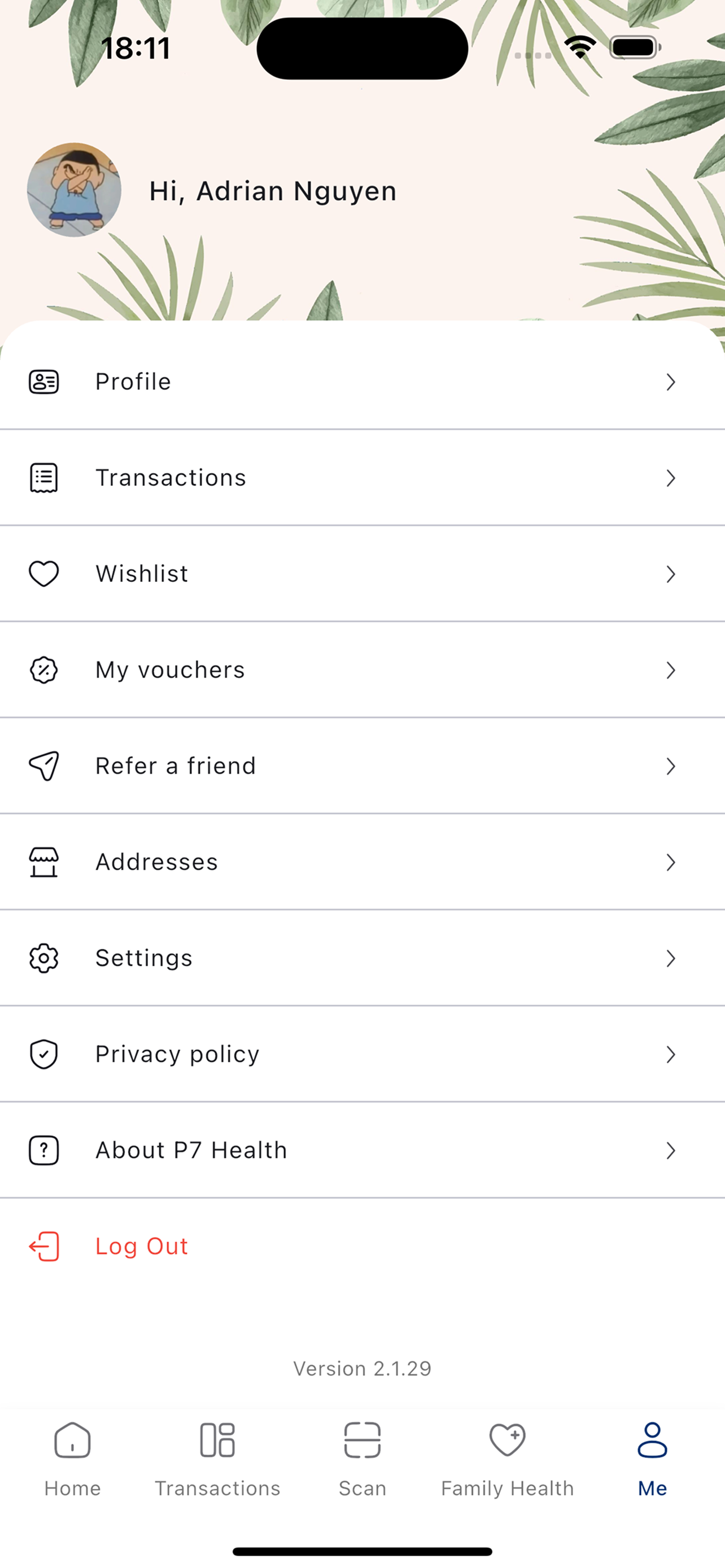Select the Me tab

click(652, 1460)
